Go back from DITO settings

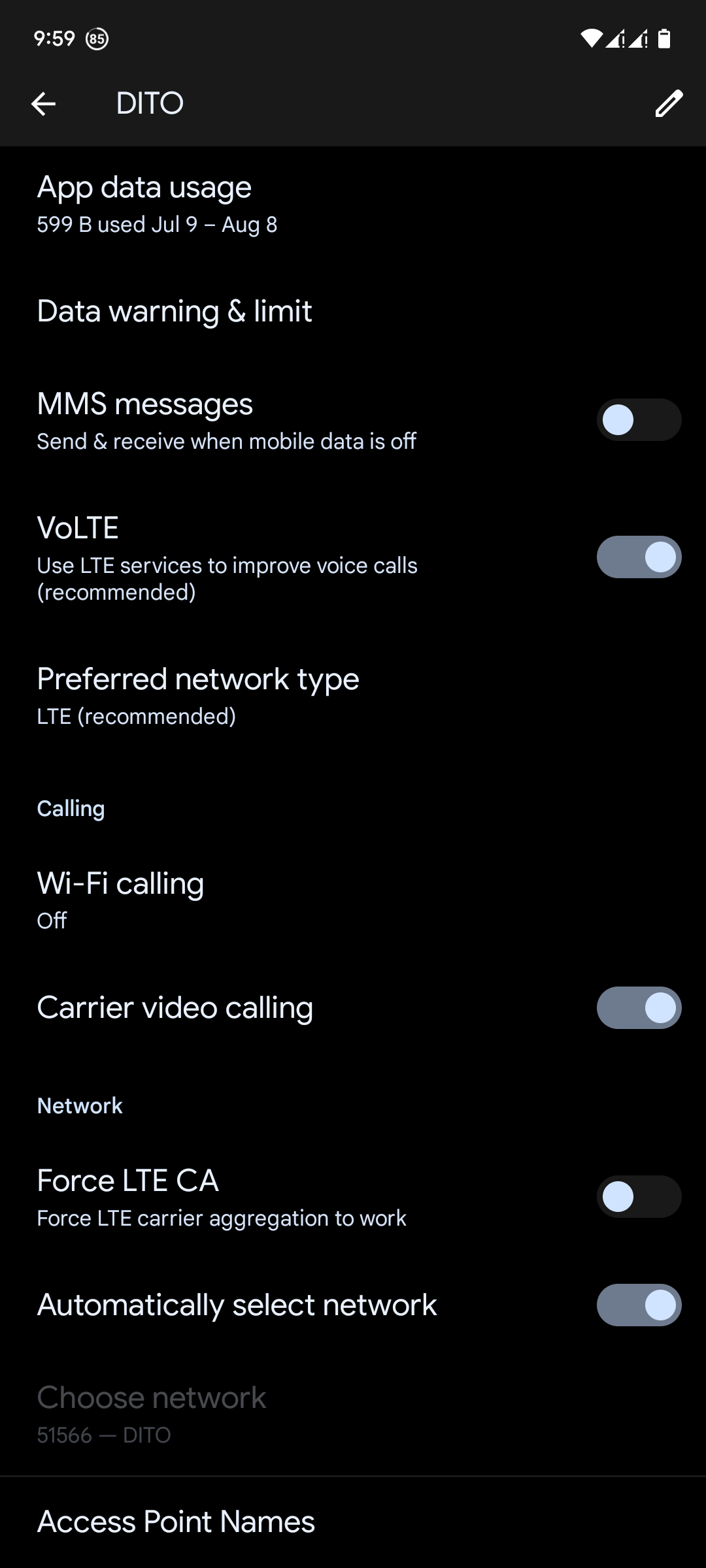[43, 103]
